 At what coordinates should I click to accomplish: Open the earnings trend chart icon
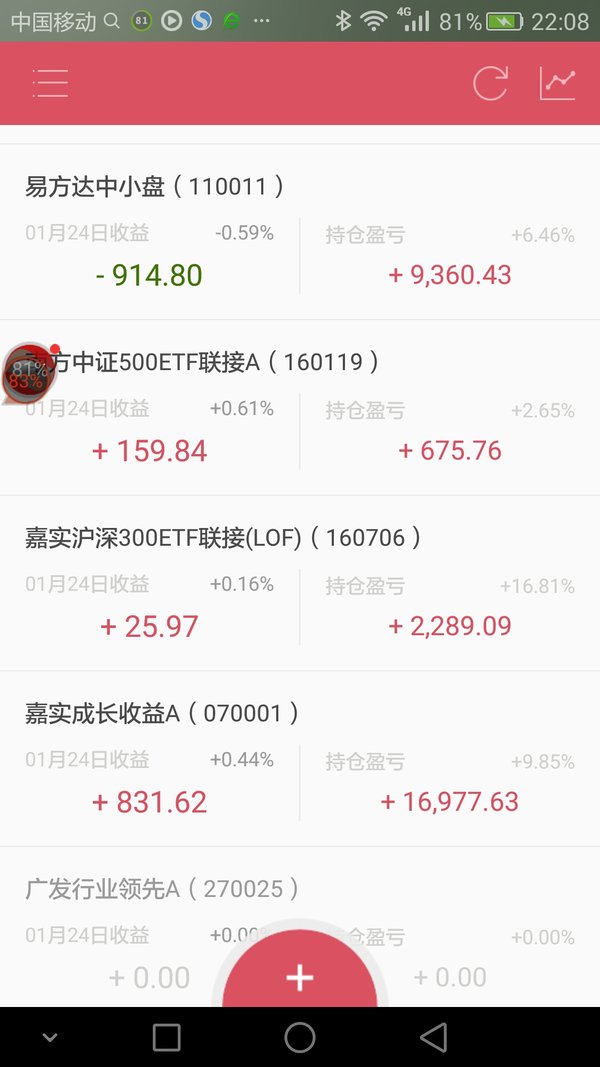tap(558, 83)
